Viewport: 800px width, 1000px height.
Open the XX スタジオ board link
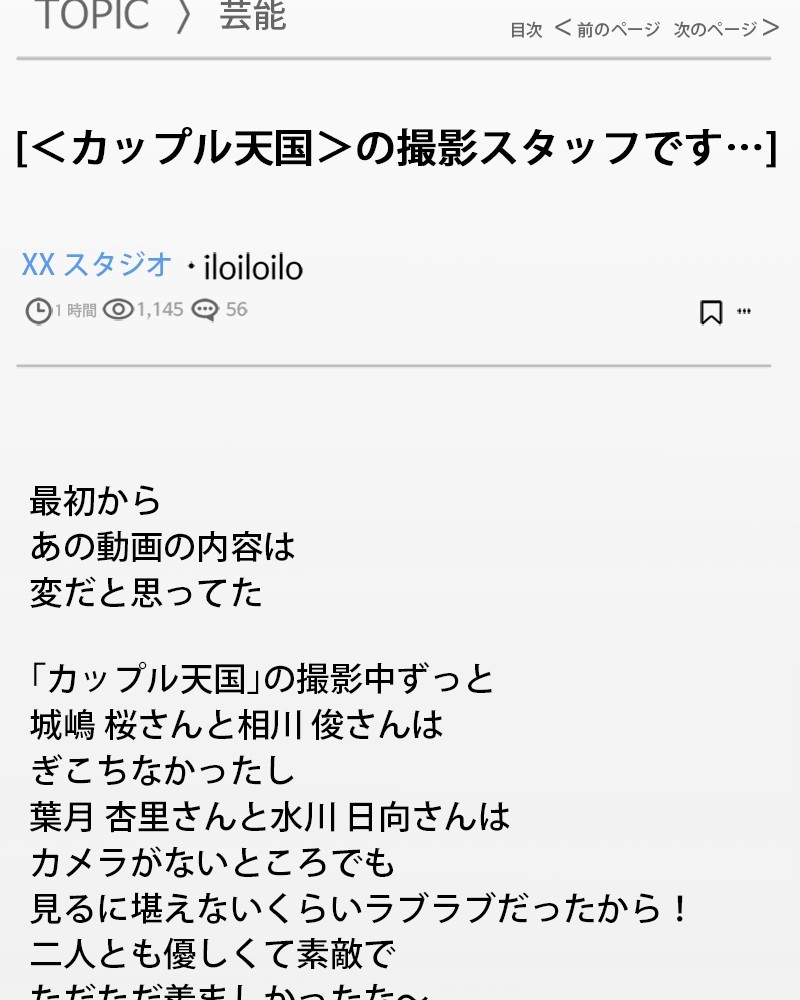tap(97, 265)
